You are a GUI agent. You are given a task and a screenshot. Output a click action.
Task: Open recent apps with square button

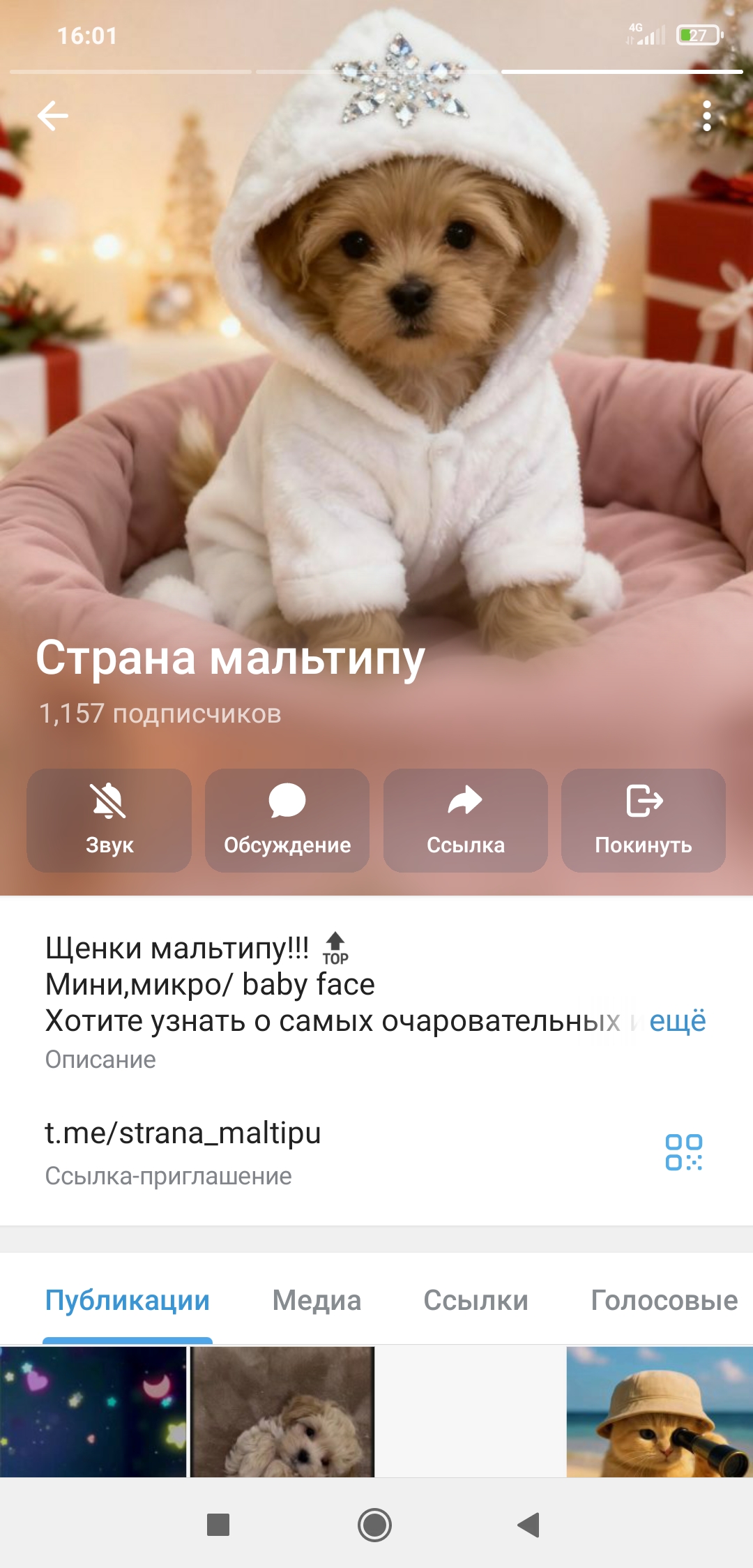click(x=218, y=1525)
